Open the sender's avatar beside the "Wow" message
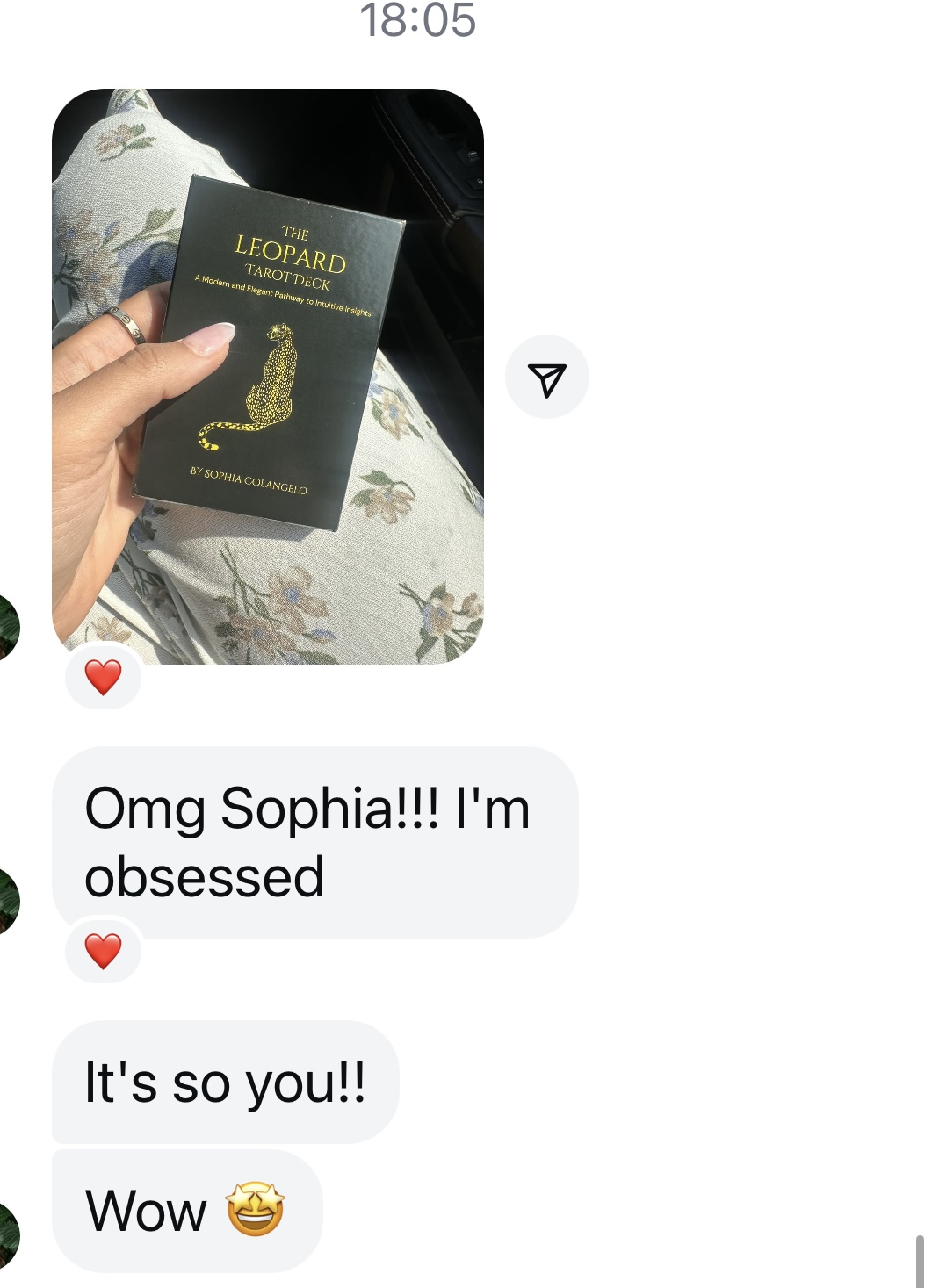Image resolution: width=932 pixels, height=1288 pixels. pyautogui.click(x=7, y=1234)
